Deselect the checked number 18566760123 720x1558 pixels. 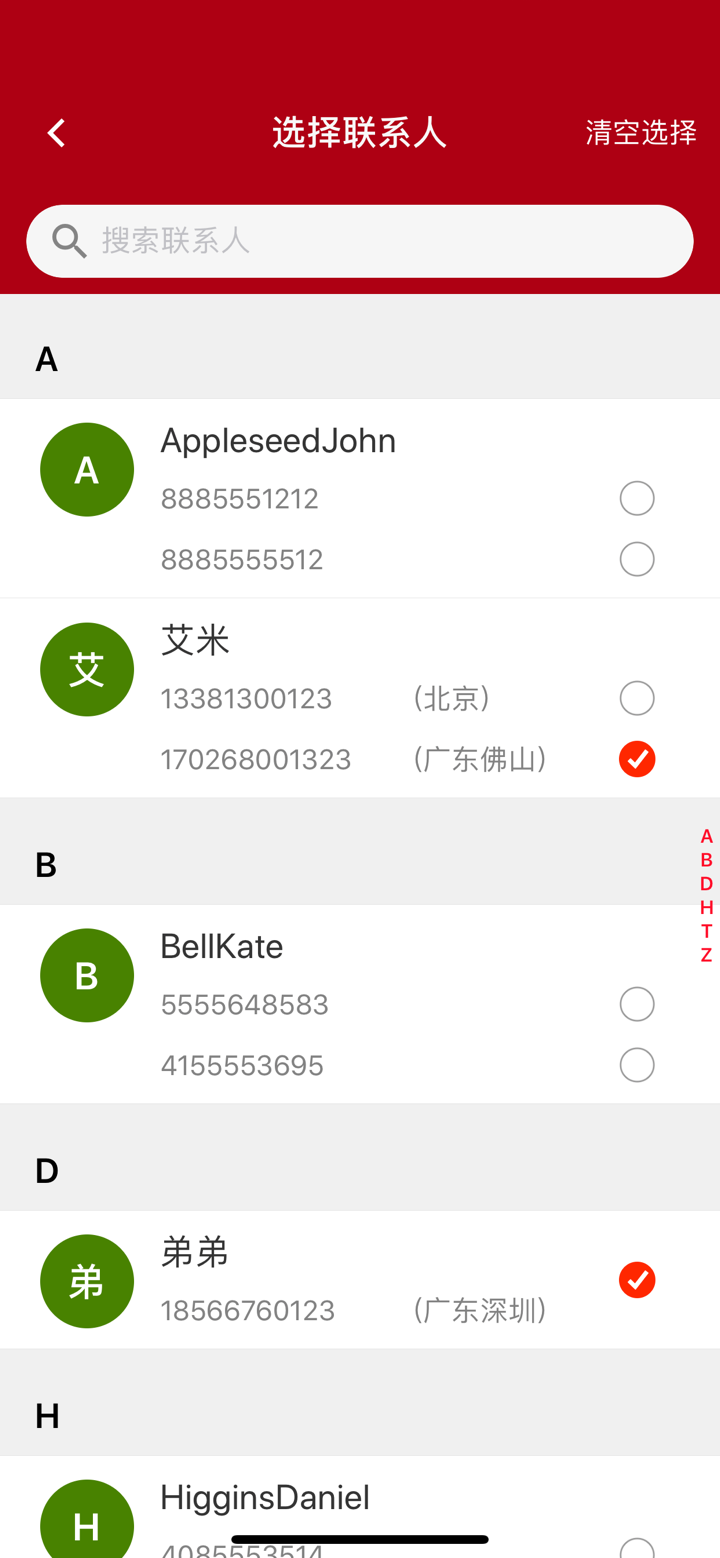[x=637, y=1279]
